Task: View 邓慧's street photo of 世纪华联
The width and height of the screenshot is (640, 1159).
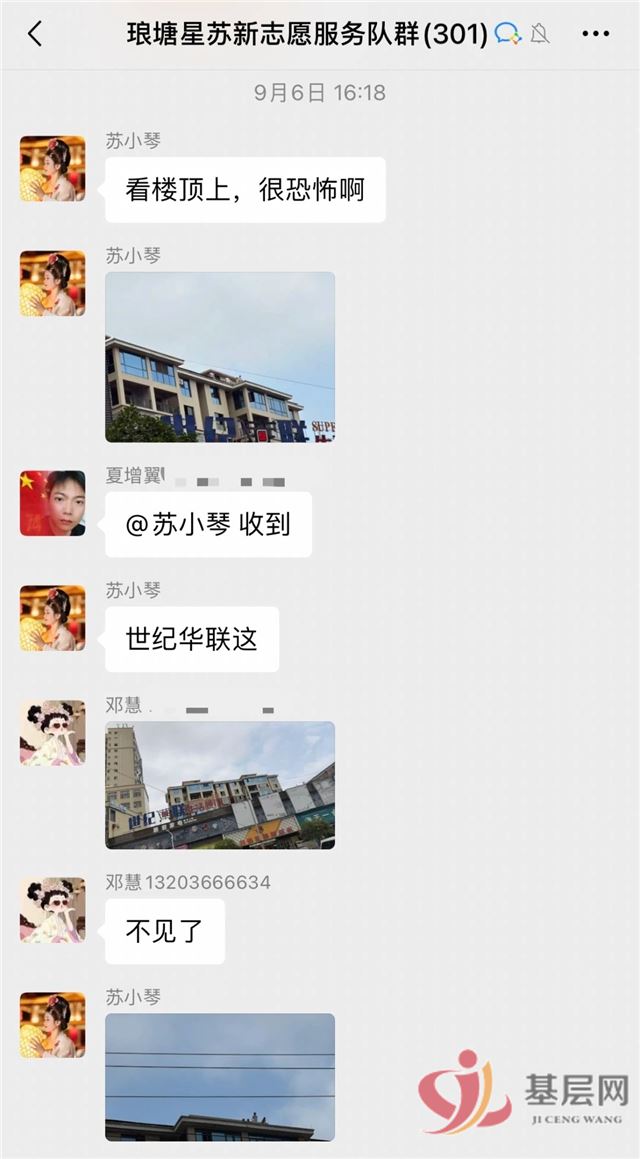Action: click(x=220, y=785)
